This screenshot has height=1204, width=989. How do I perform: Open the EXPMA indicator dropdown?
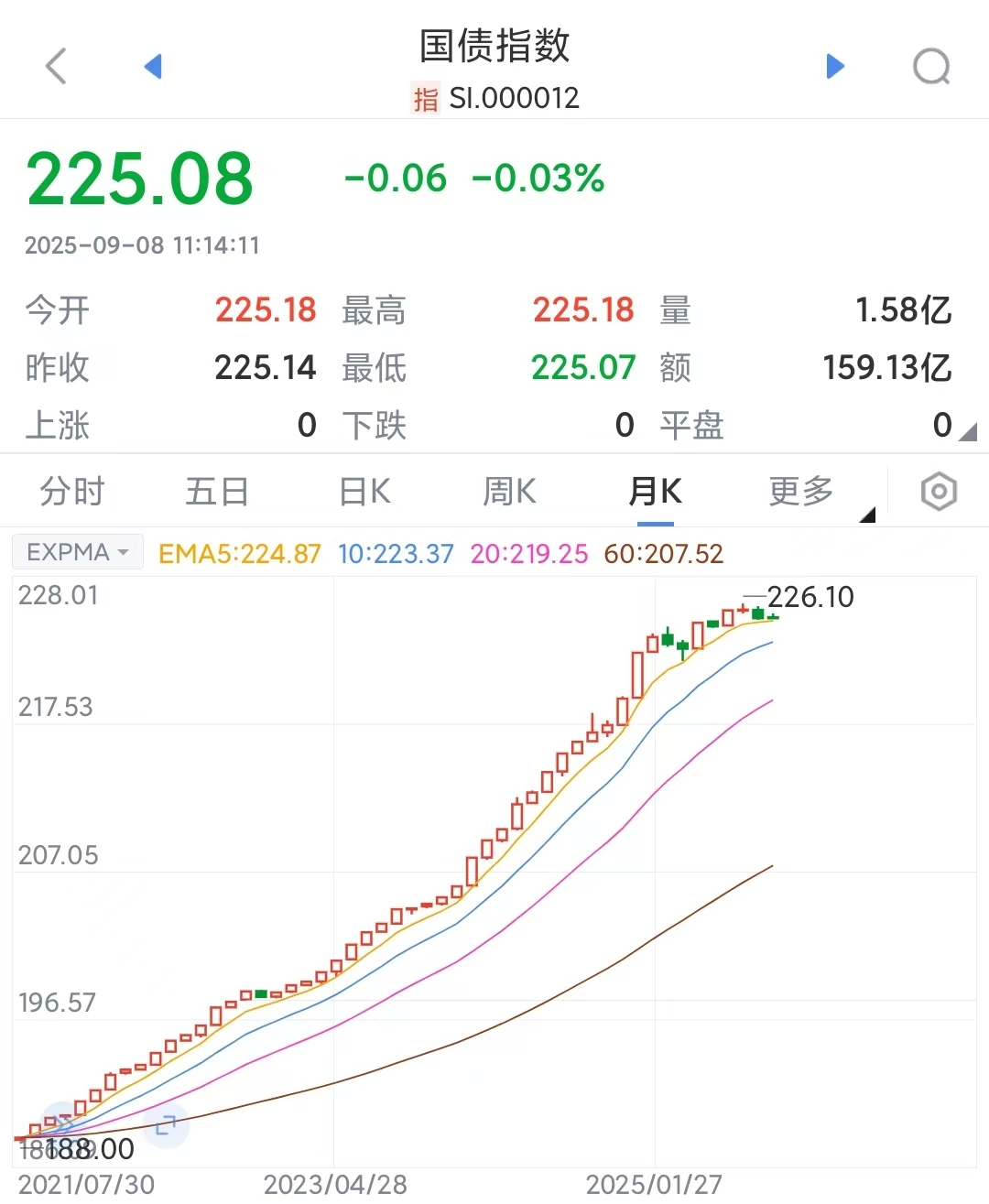[x=78, y=551]
